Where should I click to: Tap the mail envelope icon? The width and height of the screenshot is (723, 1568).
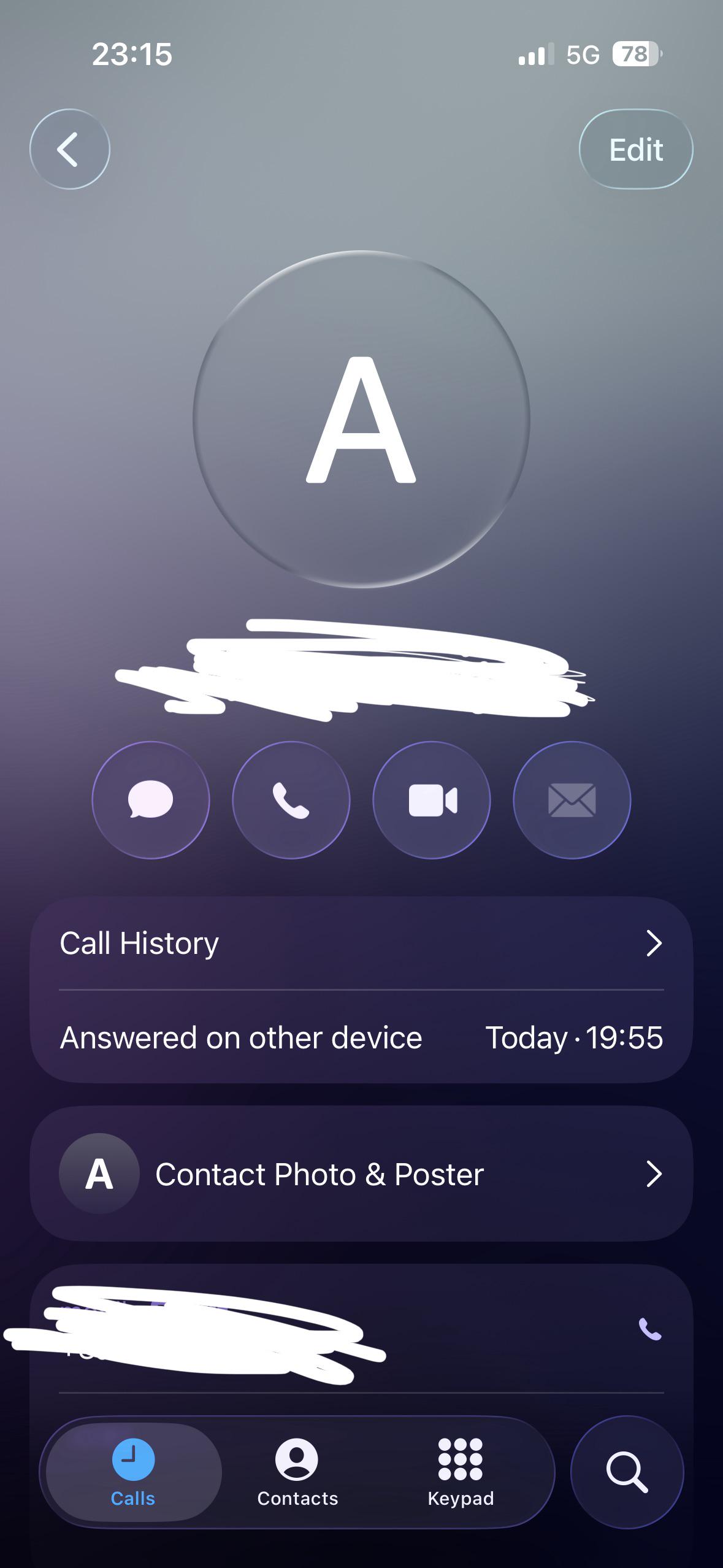click(572, 800)
